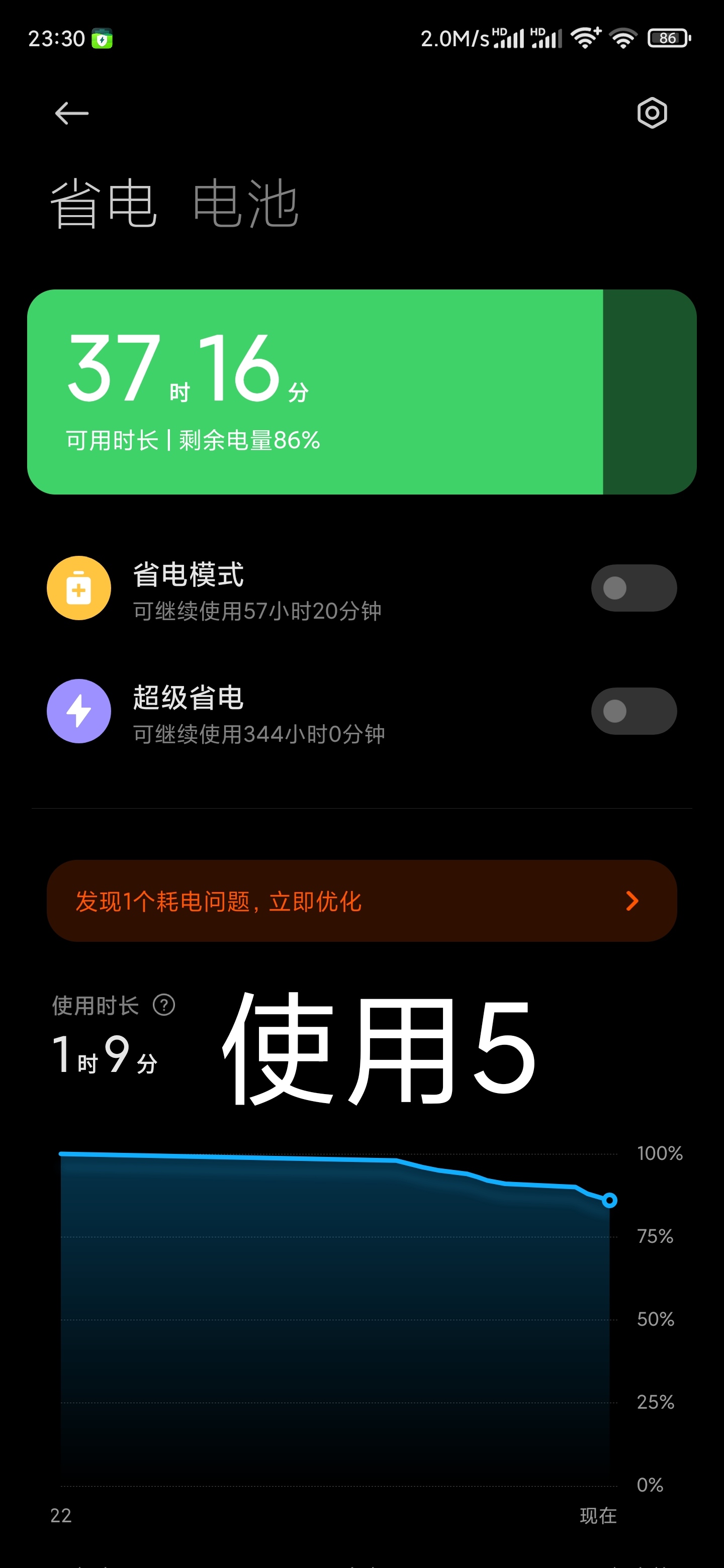Select the 省电 tab

tap(103, 204)
